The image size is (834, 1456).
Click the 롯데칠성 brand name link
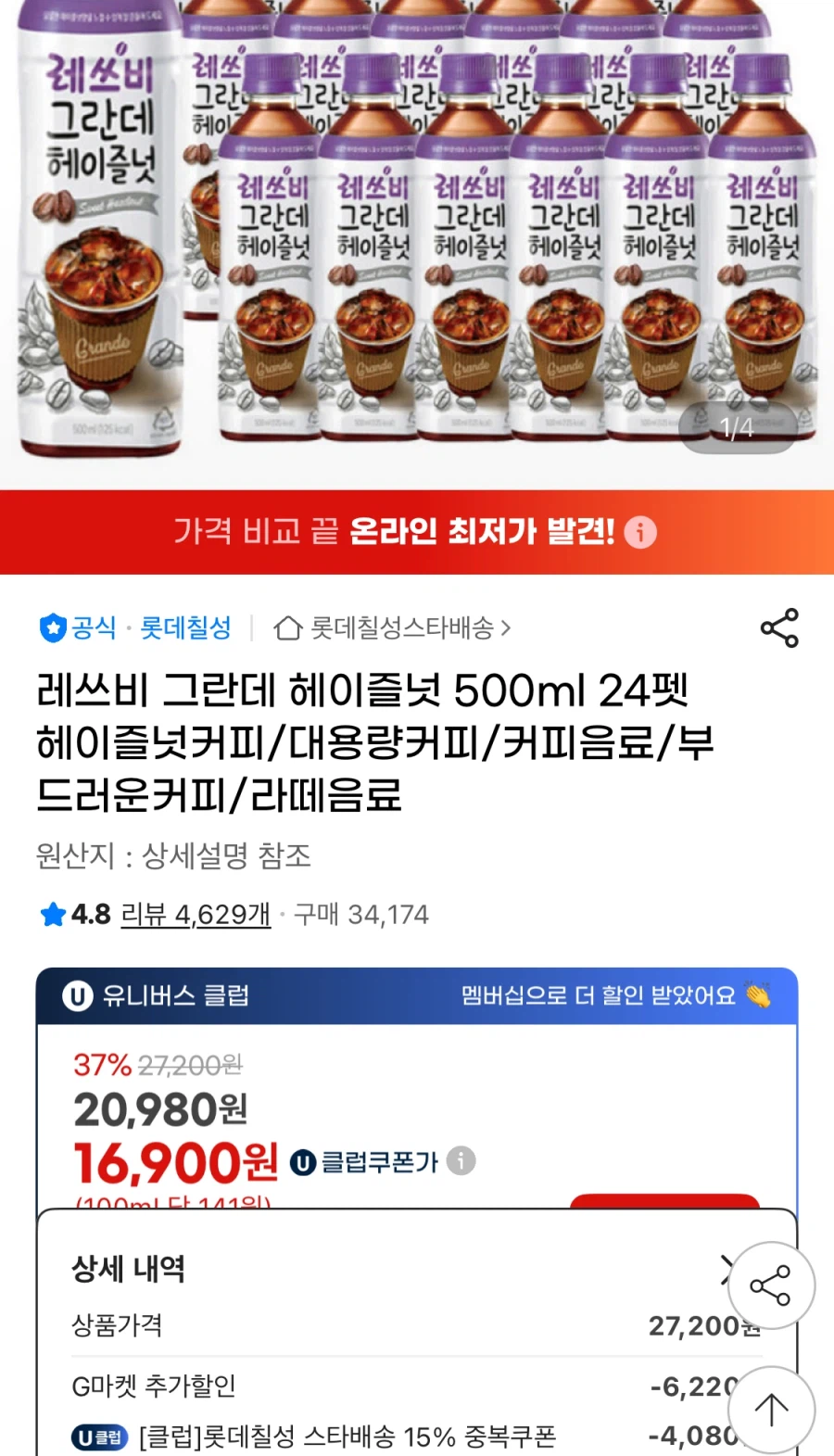[183, 628]
